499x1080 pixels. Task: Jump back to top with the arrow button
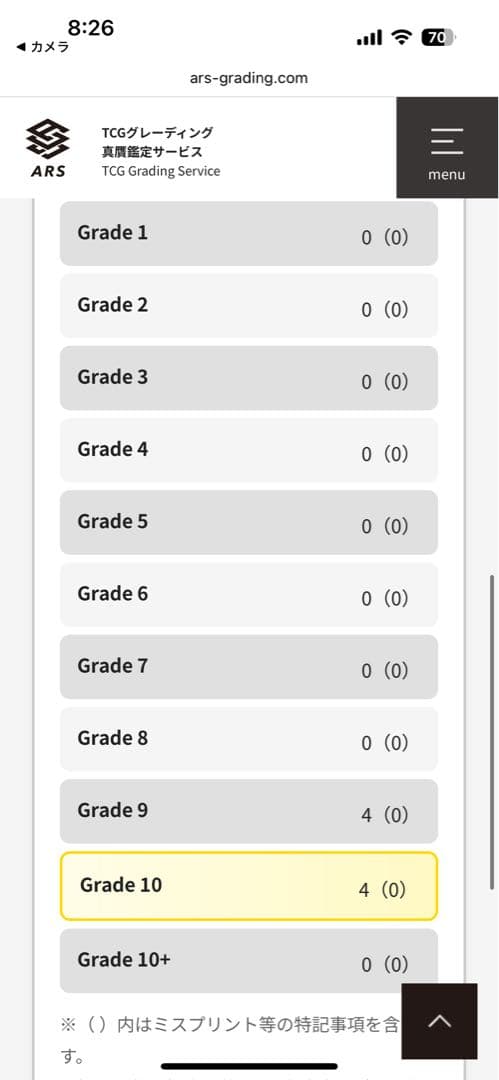pos(439,1021)
